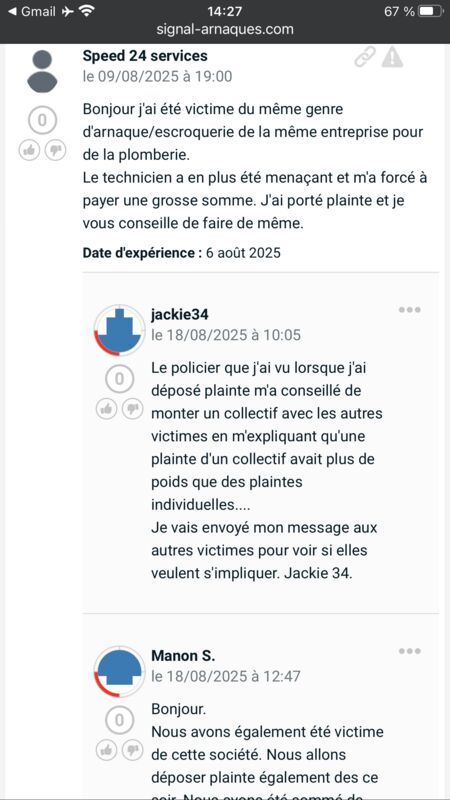View jackie34's profile avatar
This screenshot has width=450, height=800.
pyautogui.click(x=119, y=330)
